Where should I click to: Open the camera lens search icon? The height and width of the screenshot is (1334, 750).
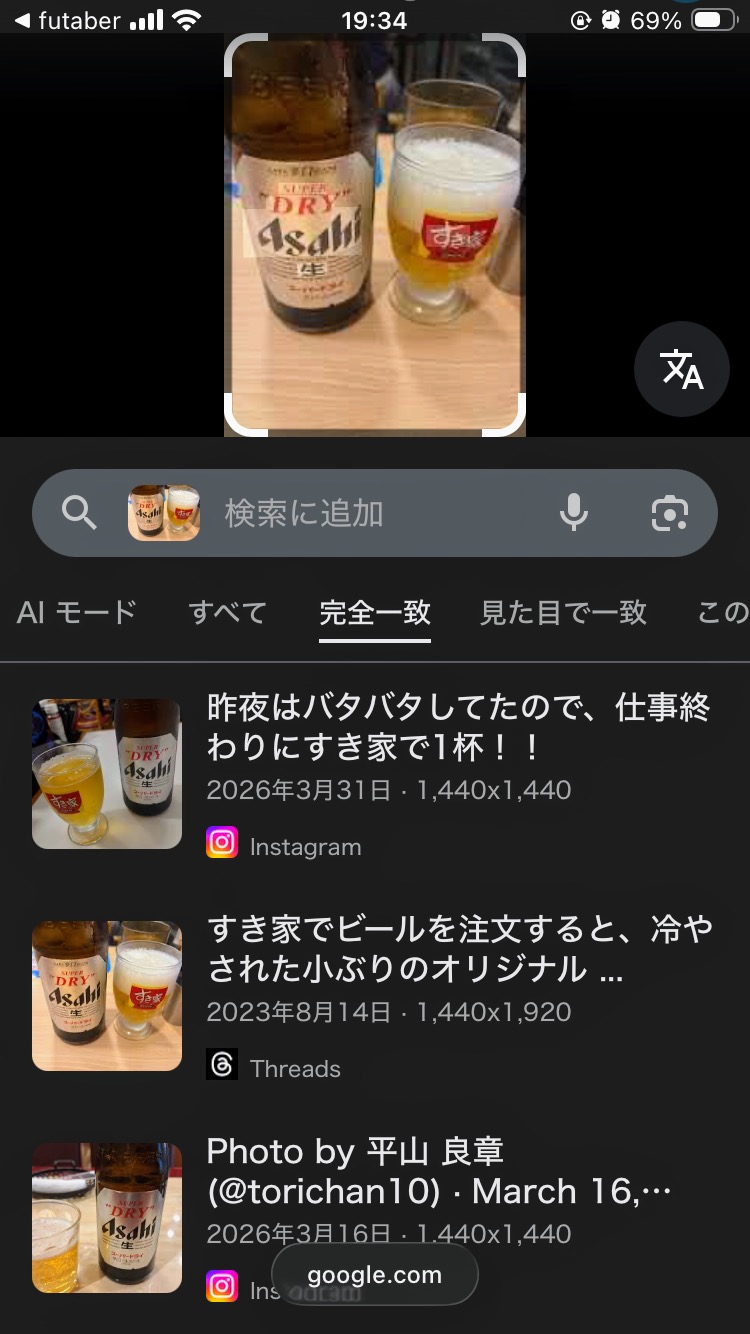click(x=669, y=513)
